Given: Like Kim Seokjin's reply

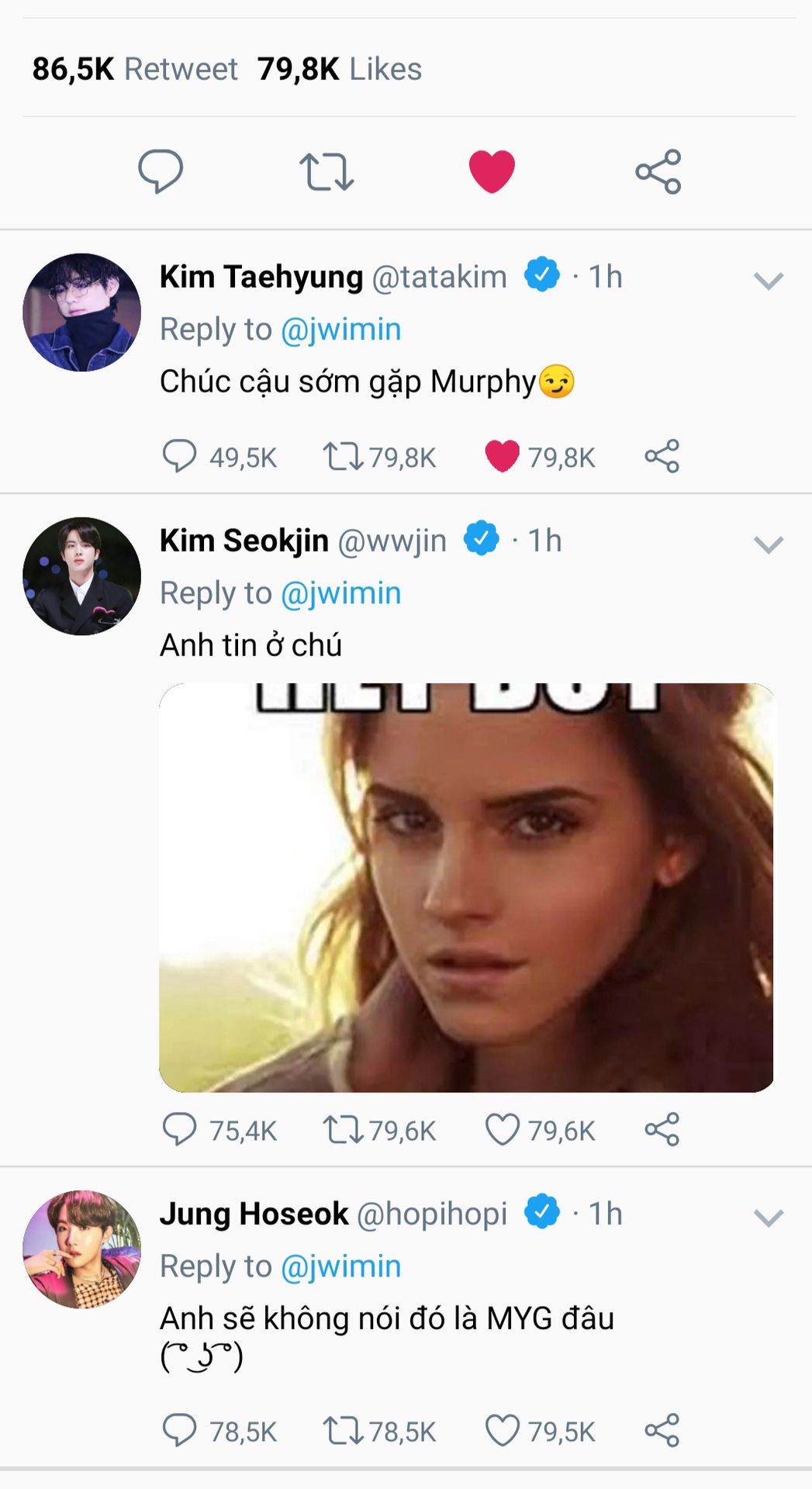Looking at the screenshot, I should coord(502,1129).
